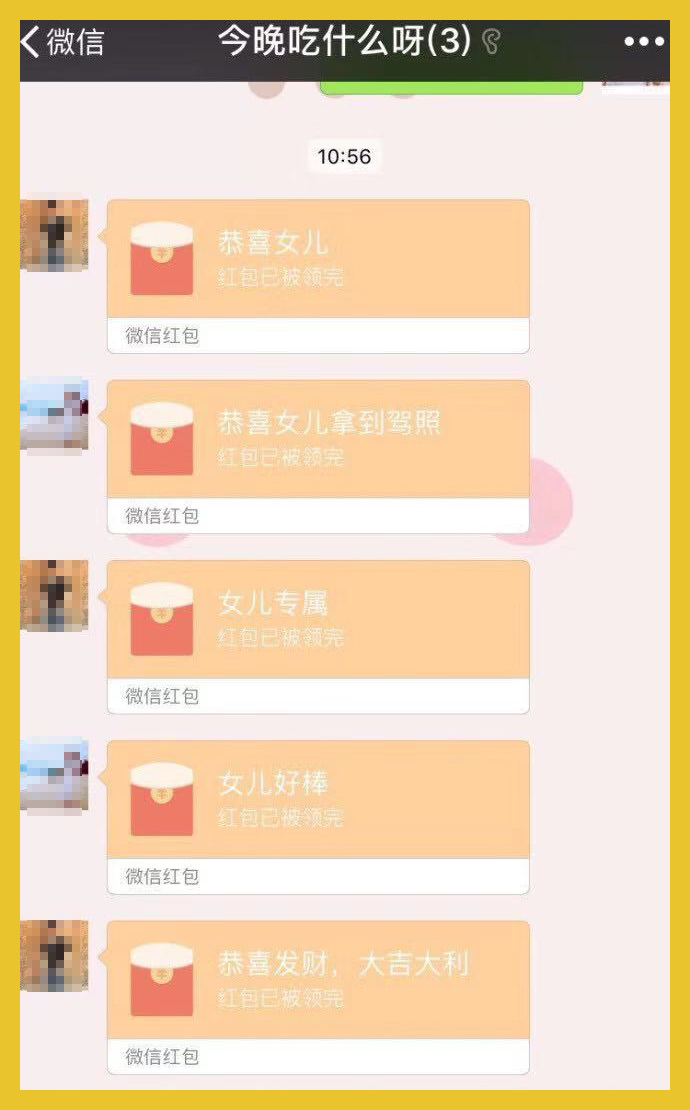Screen dimensions: 690x1110
Task: Open the 女儿专属 red packet
Action: click(x=318, y=637)
